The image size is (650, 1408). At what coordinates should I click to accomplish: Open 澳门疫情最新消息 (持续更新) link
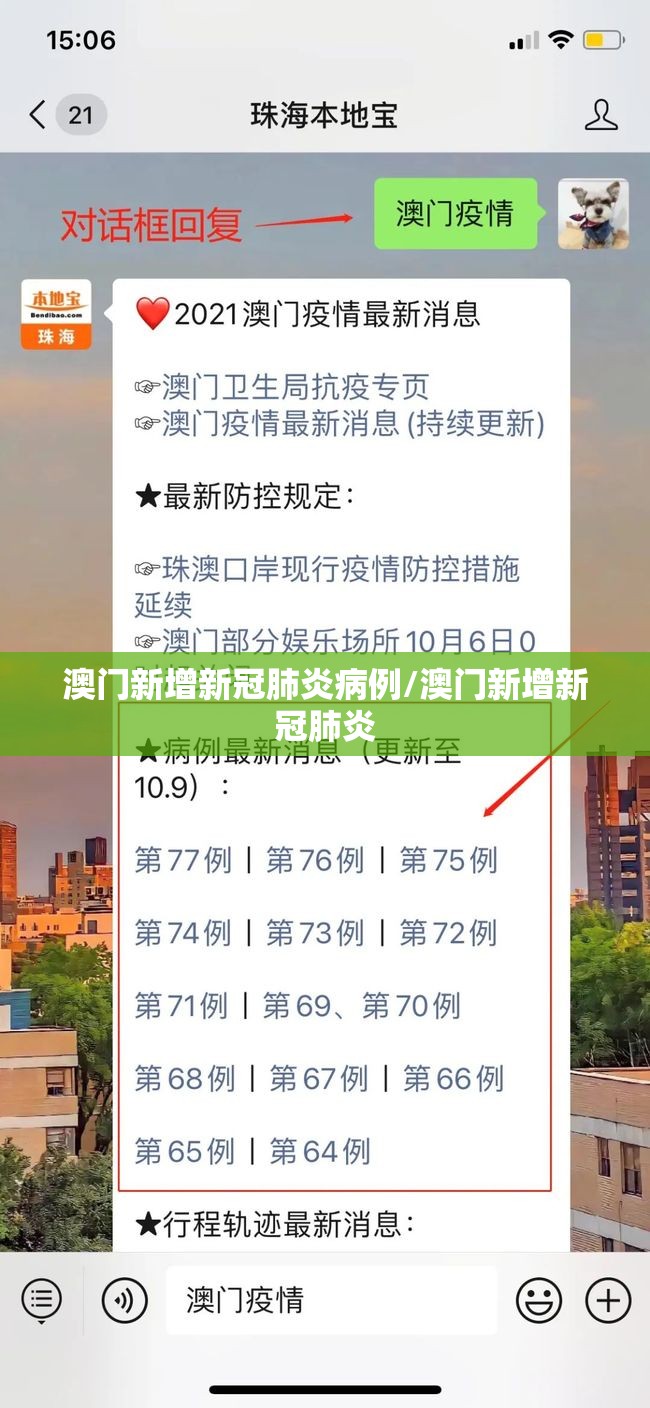(352, 424)
